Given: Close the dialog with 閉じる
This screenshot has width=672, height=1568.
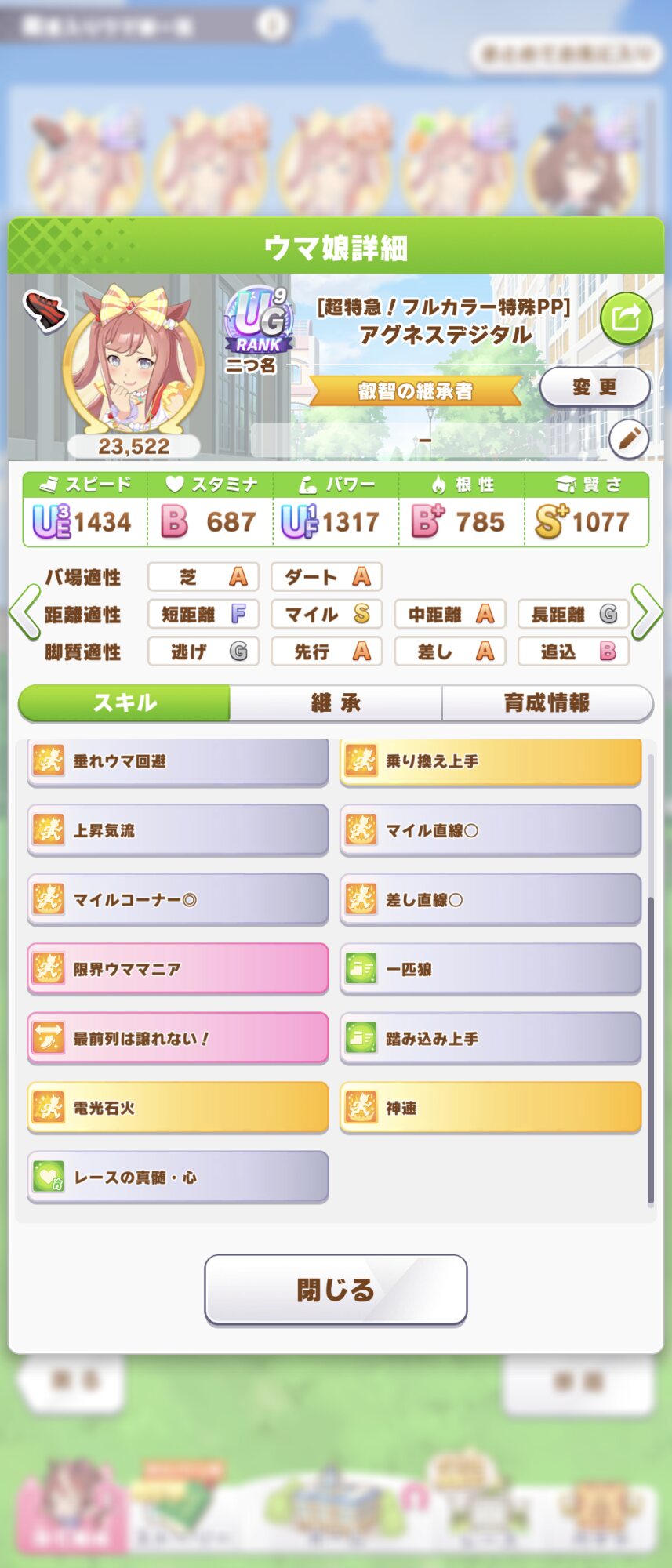Looking at the screenshot, I should pyautogui.click(x=336, y=1290).
